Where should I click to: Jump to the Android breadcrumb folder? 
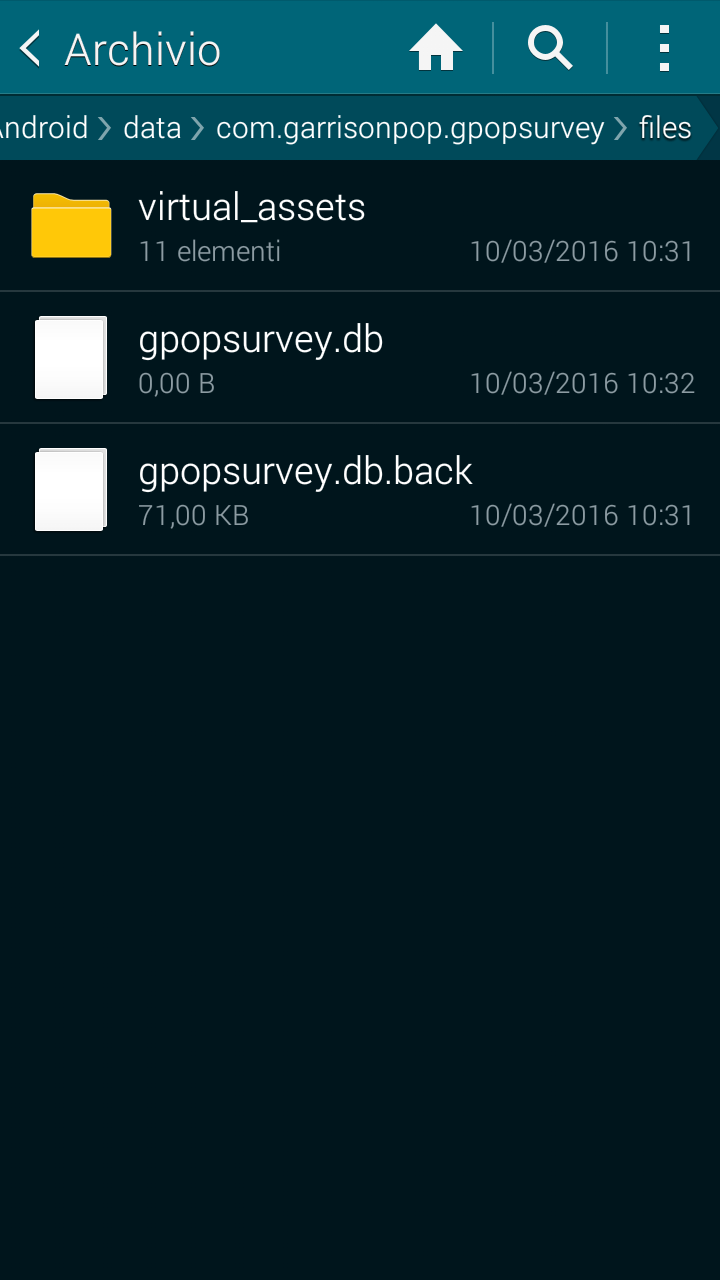point(42,128)
